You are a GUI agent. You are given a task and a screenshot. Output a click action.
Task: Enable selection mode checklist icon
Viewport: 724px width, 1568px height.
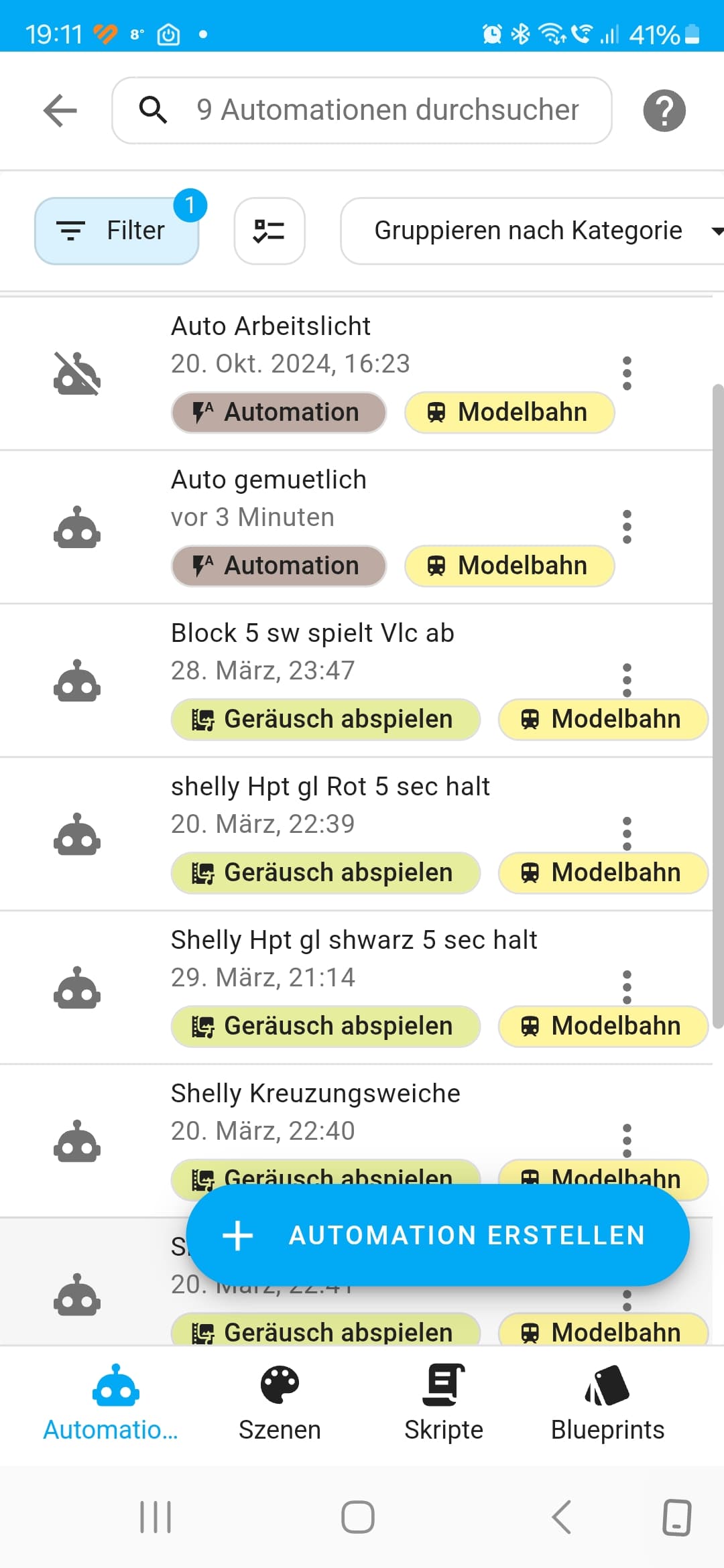click(269, 231)
